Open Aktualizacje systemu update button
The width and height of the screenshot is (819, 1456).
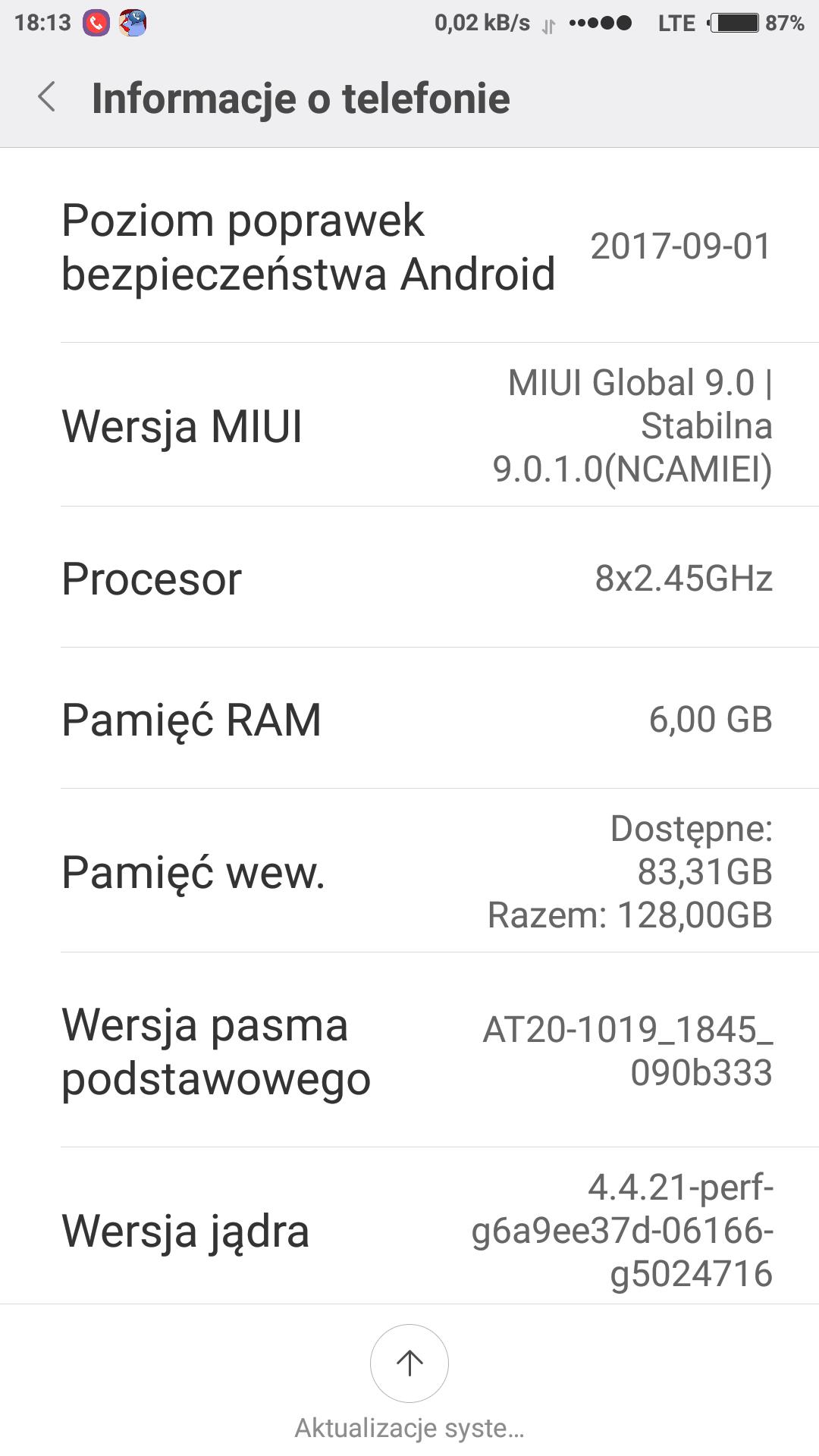409,1363
